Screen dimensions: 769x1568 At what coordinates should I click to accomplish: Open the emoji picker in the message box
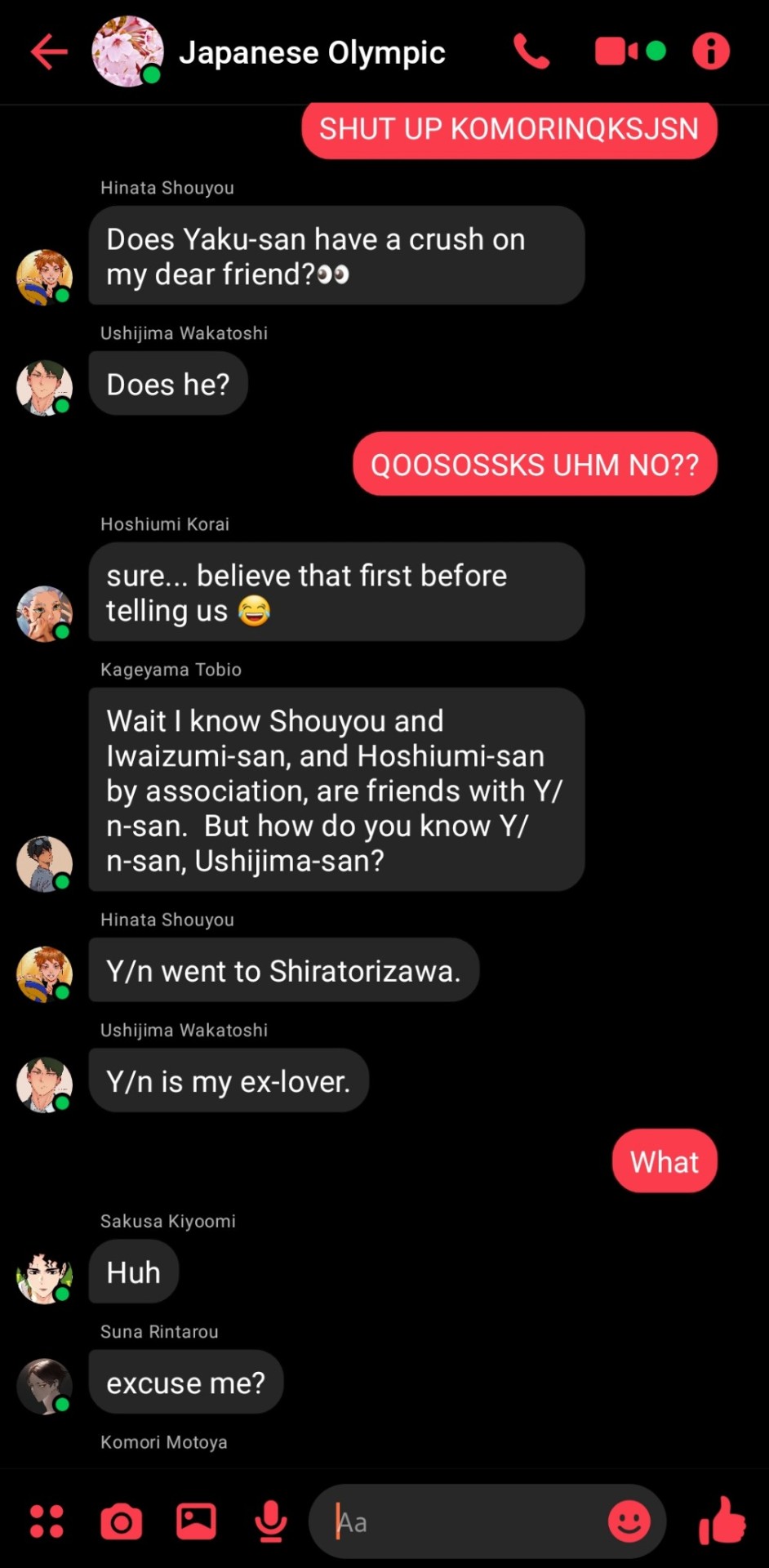(x=629, y=1521)
